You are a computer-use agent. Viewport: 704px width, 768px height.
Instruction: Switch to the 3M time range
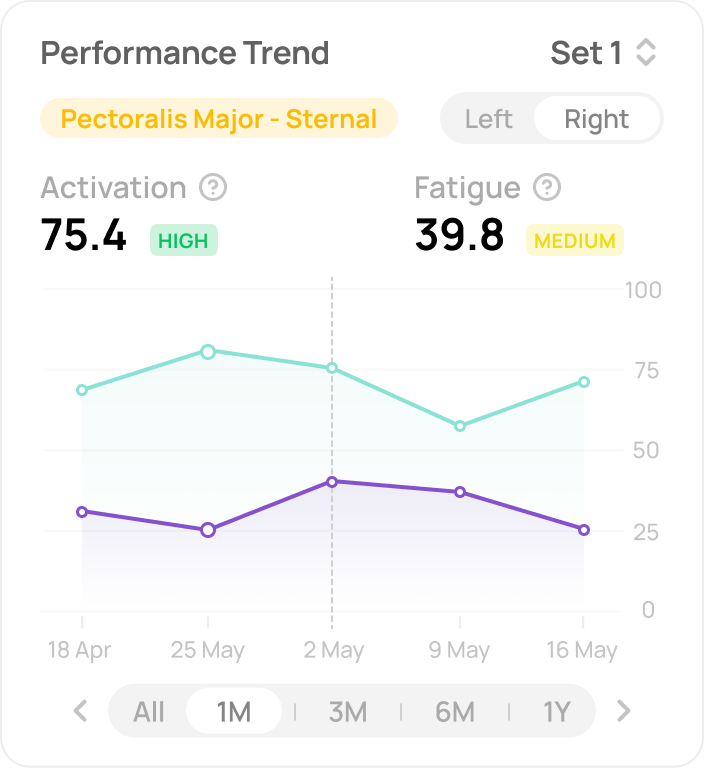pyautogui.click(x=348, y=712)
